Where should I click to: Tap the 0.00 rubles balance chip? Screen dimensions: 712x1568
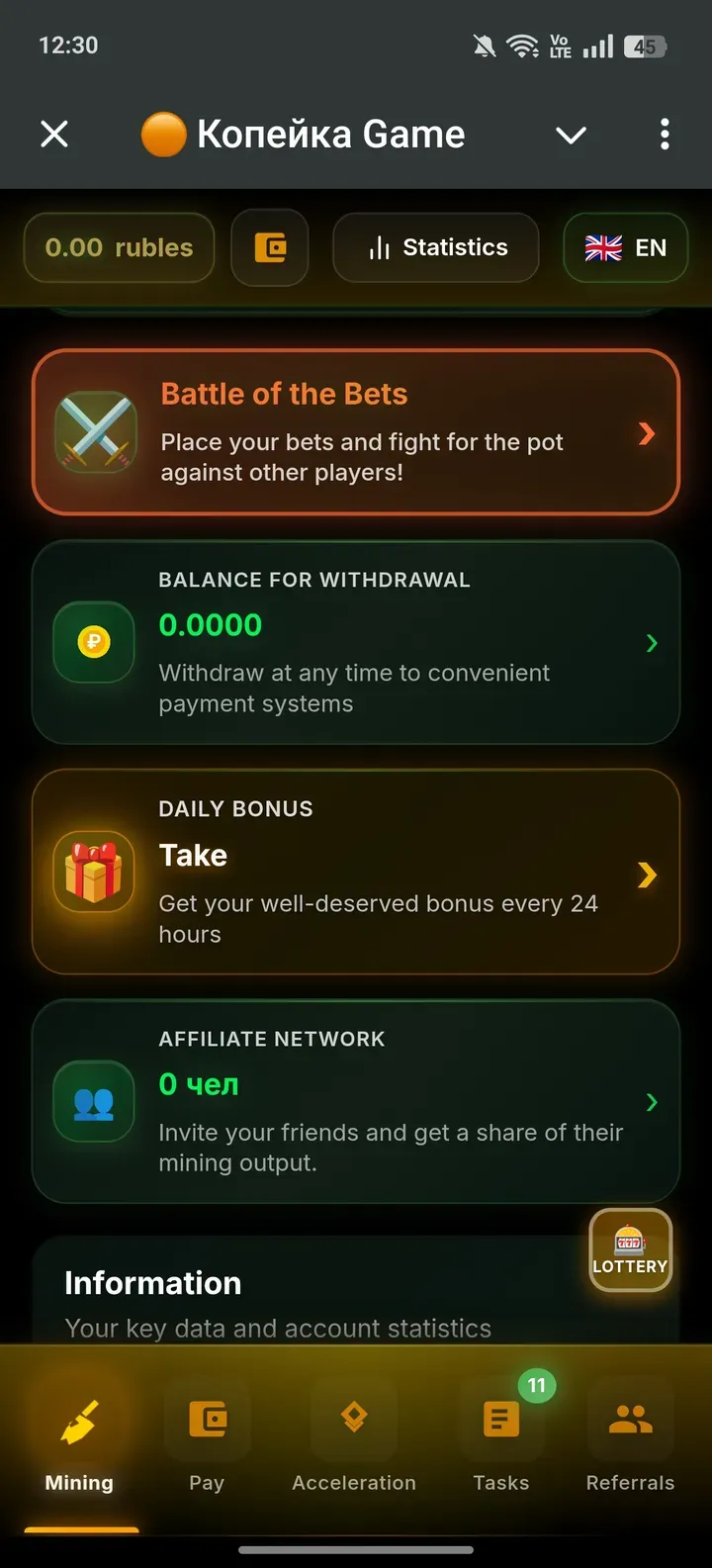click(x=119, y=247)
